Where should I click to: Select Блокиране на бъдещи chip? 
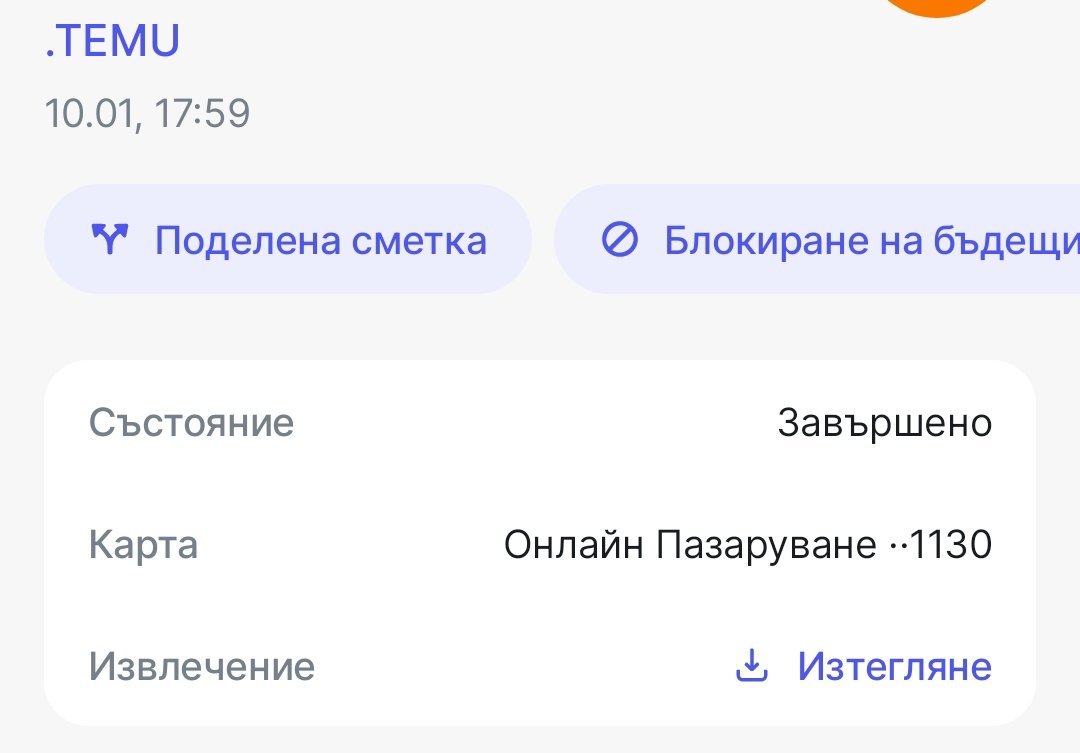[x=817, y=239]
